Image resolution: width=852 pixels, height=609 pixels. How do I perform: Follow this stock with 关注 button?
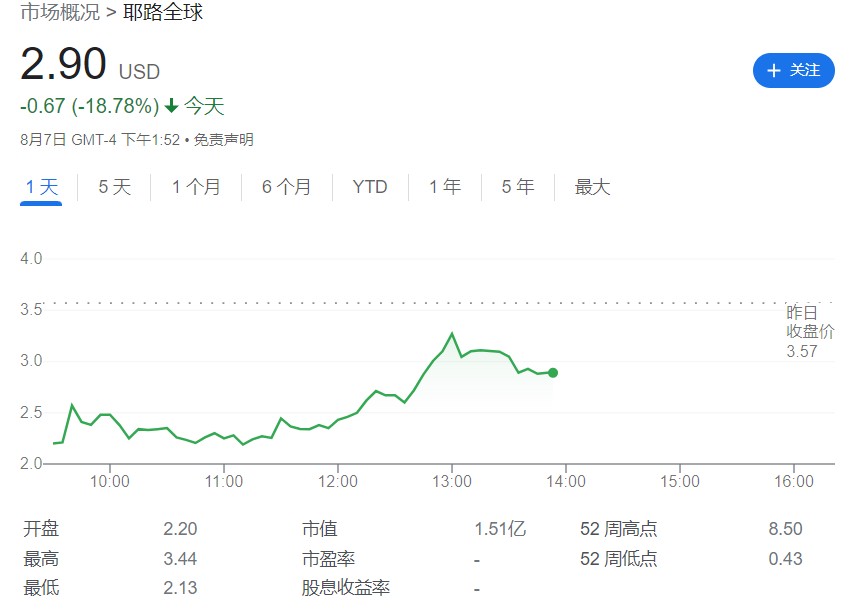click(x=793, y=70)
